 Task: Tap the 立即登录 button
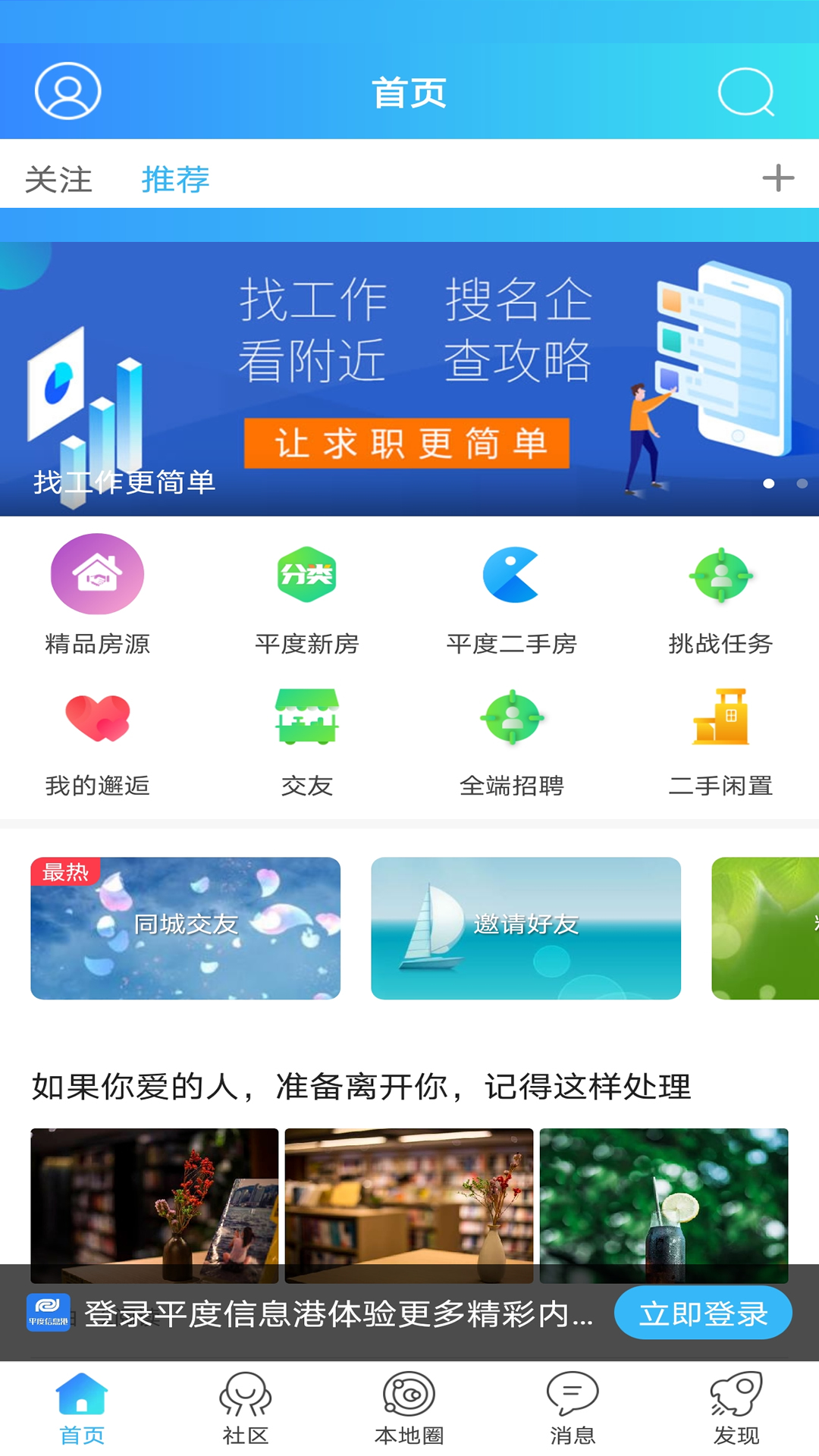(x=702, y=1312)
